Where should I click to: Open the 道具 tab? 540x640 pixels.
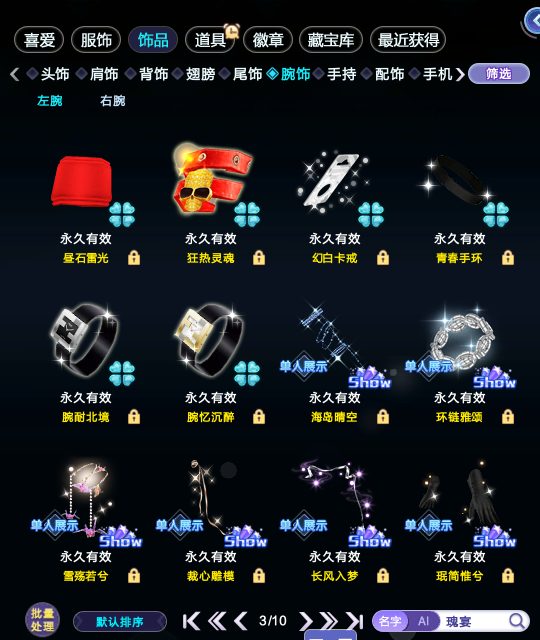[x=210, y=40]
